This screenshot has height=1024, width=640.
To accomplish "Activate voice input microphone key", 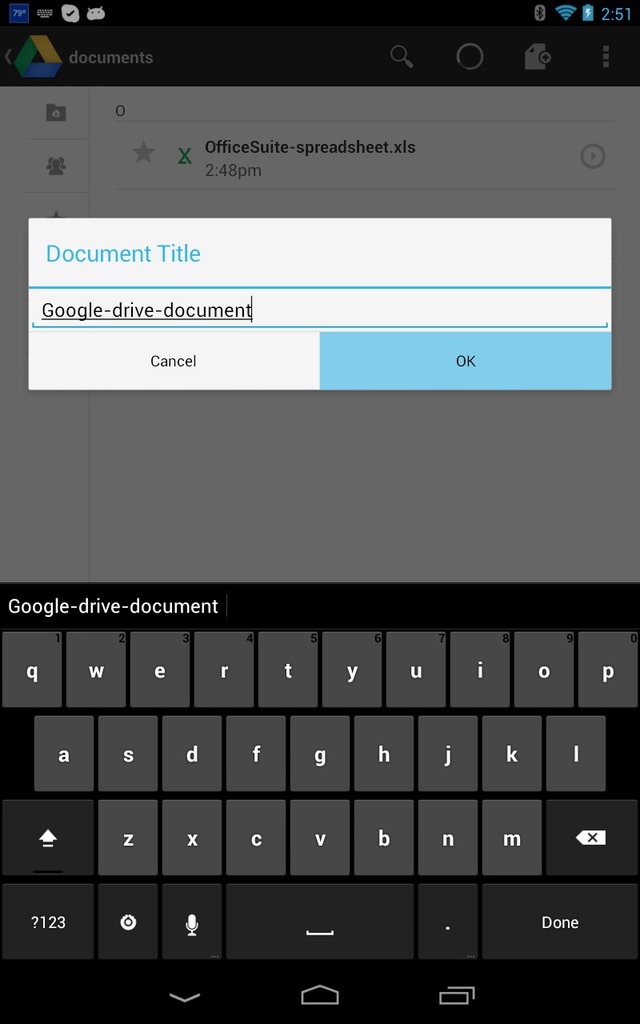I will pos(191,921).
